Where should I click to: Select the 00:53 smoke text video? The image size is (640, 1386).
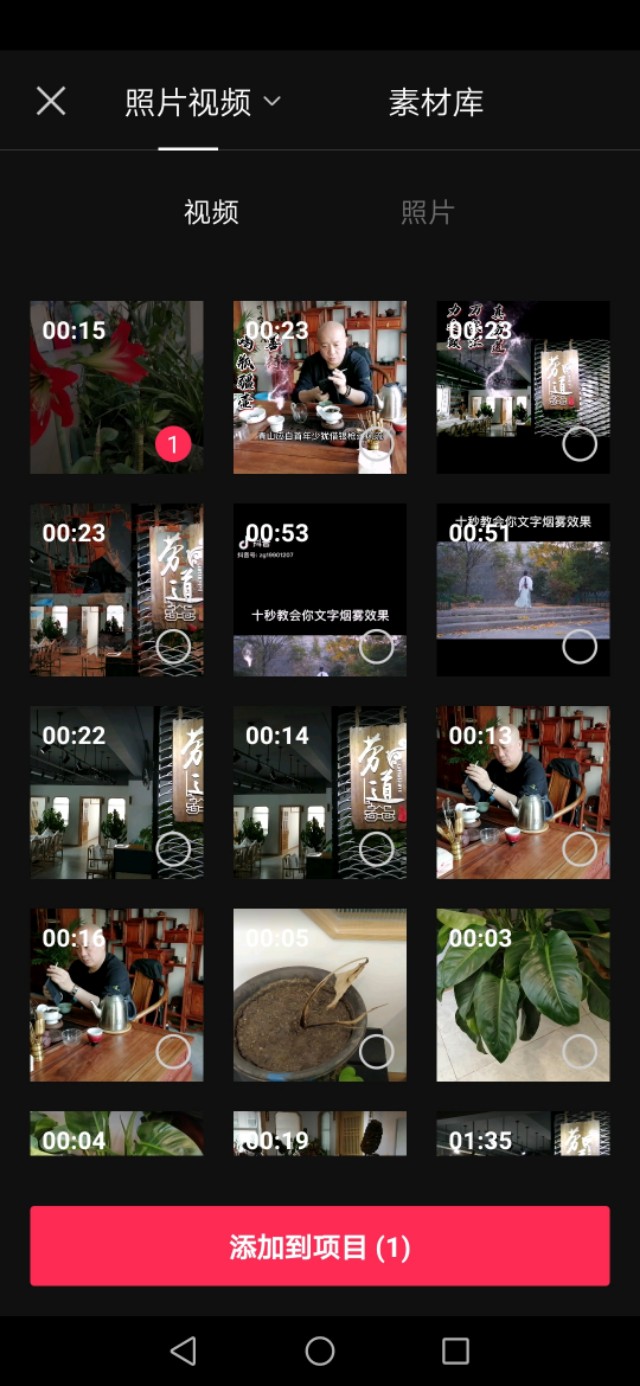click(376, 647)
